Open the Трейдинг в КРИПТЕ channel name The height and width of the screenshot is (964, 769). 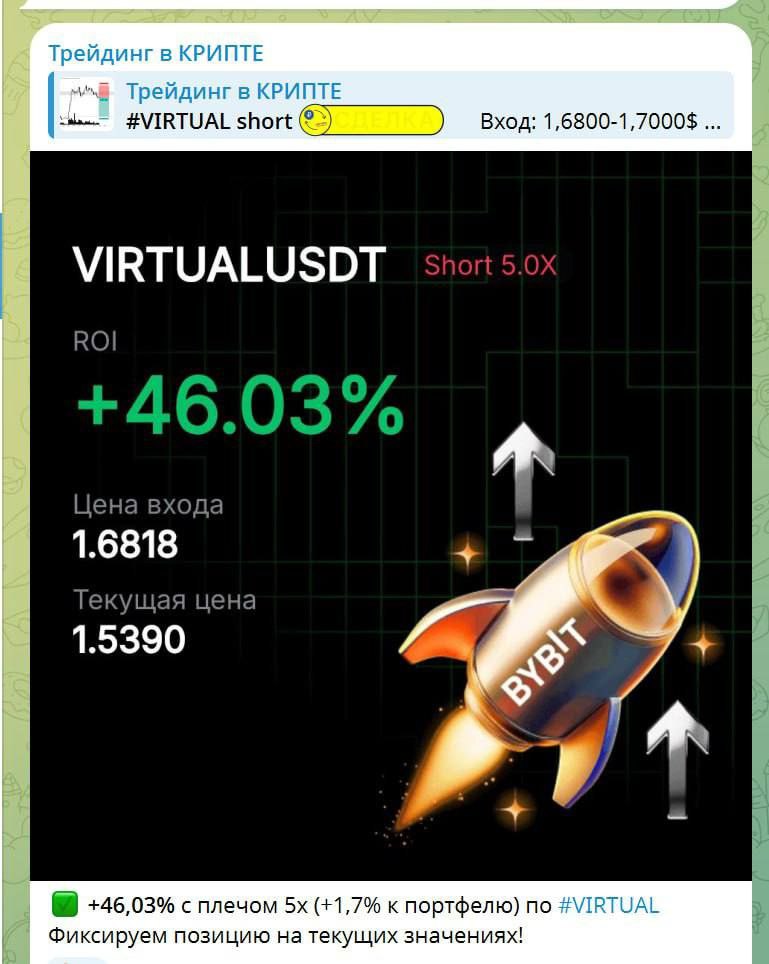[155, 53]
